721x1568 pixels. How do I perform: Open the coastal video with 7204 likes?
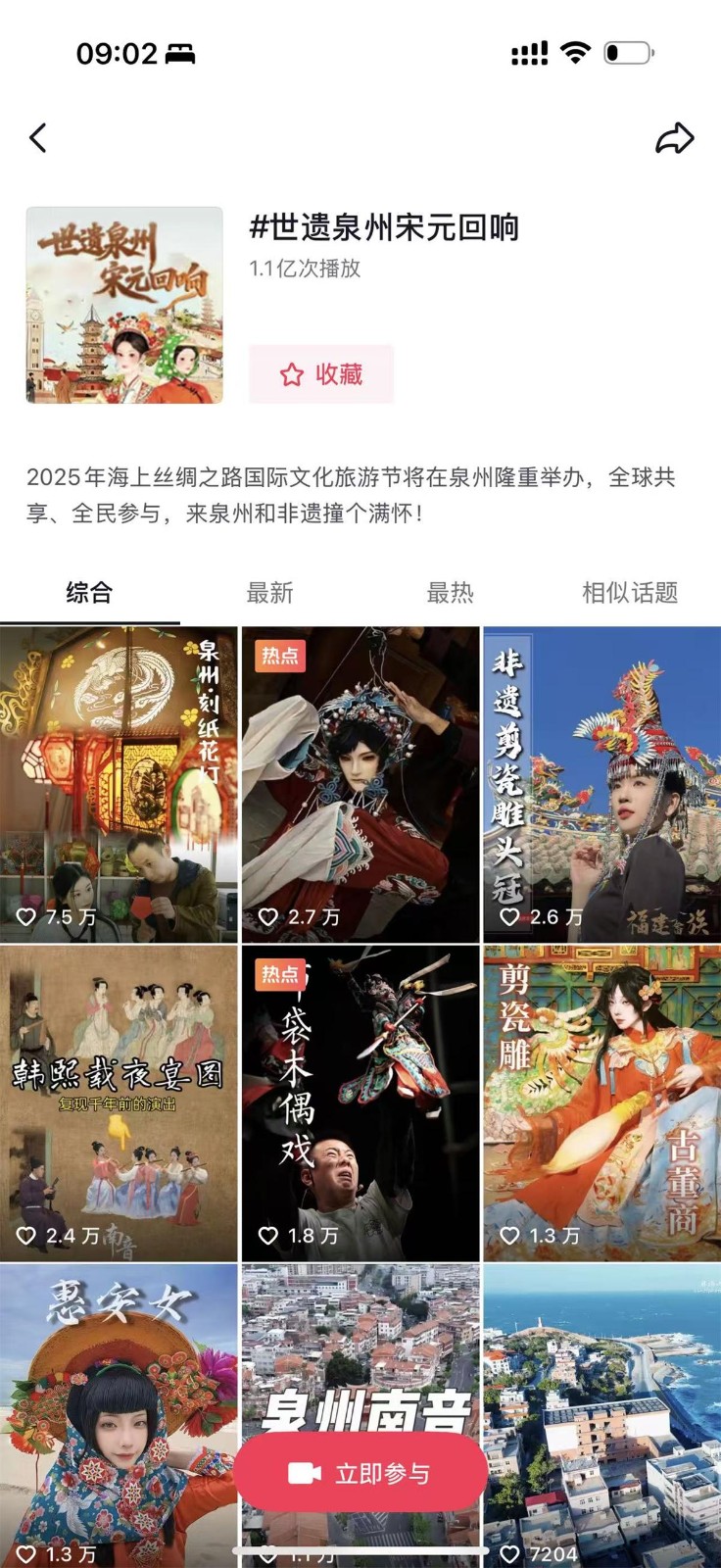[601, 1411]
